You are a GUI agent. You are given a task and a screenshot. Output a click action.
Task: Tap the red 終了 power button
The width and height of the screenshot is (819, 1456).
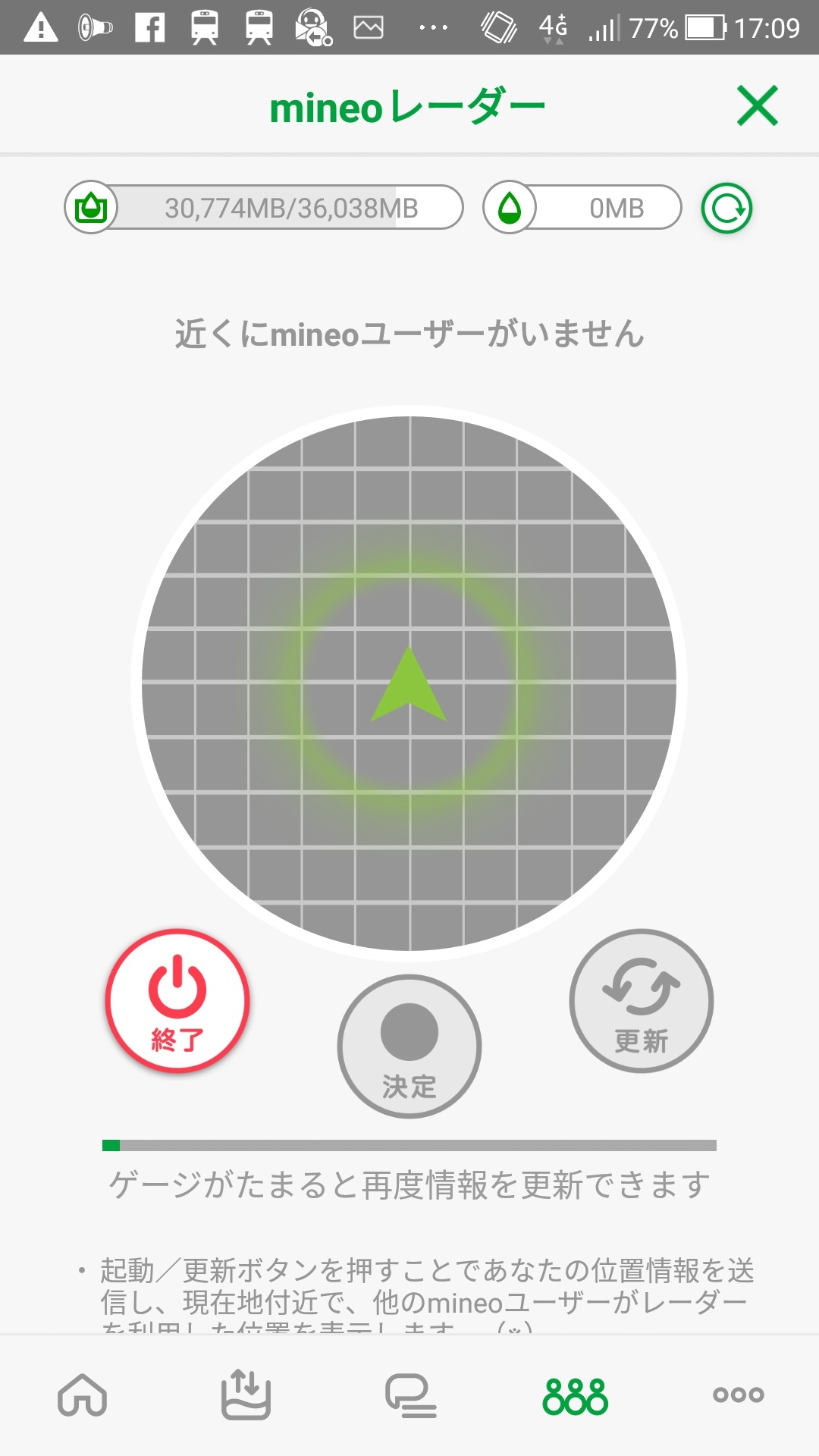(177, 1000)
